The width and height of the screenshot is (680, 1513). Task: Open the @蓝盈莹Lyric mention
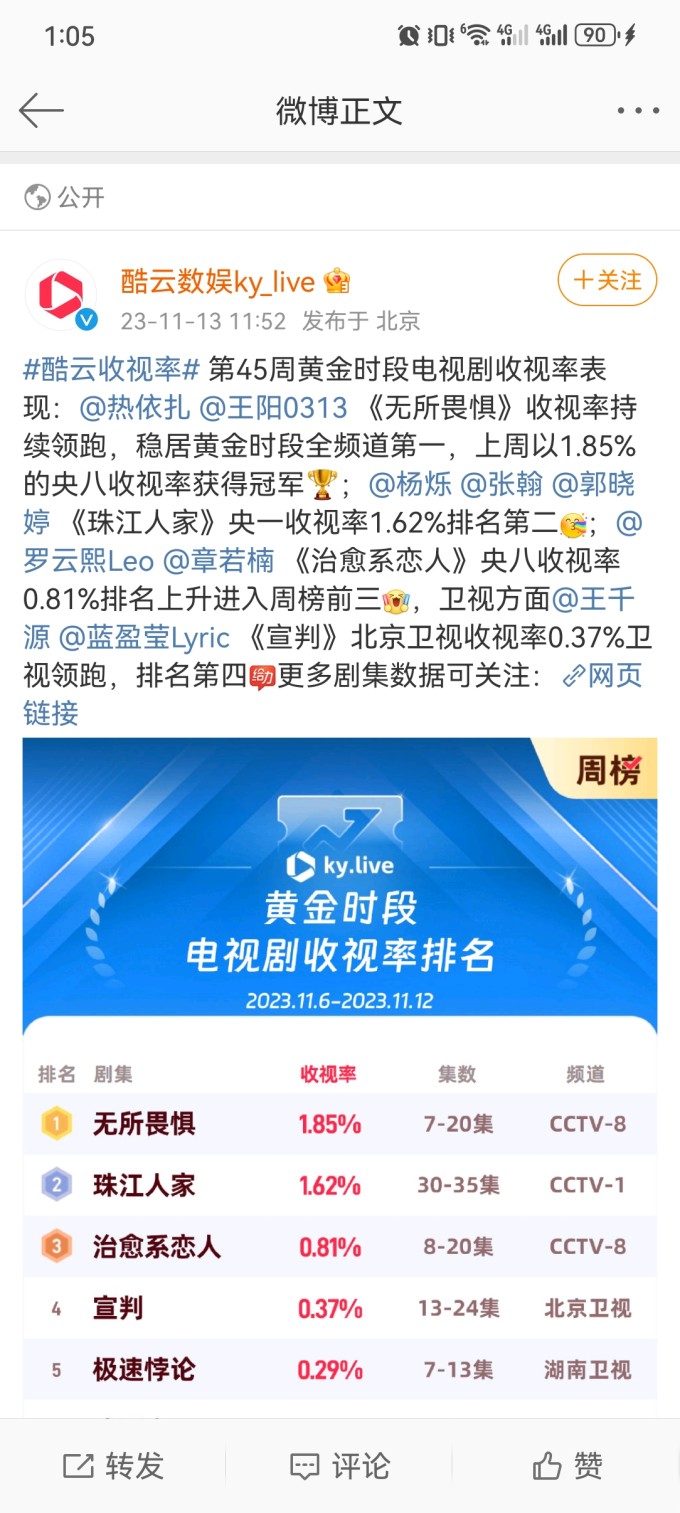(x=144, y=637)
